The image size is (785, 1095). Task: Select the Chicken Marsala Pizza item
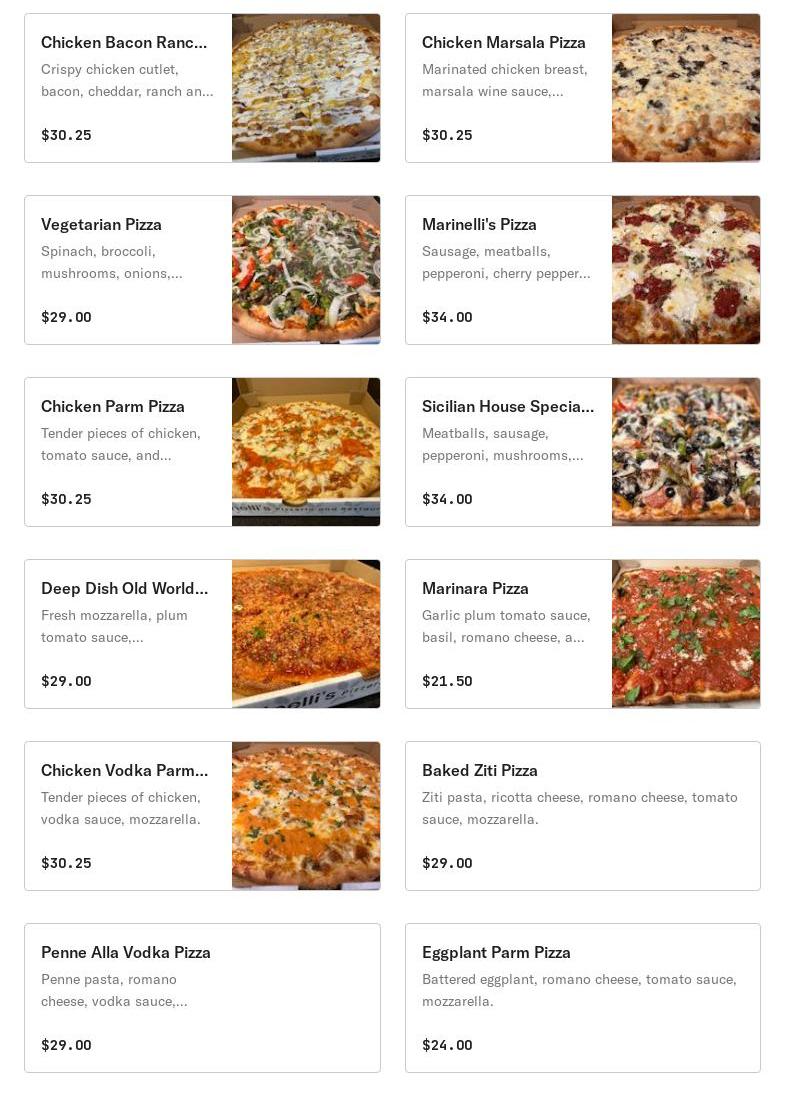582,88
